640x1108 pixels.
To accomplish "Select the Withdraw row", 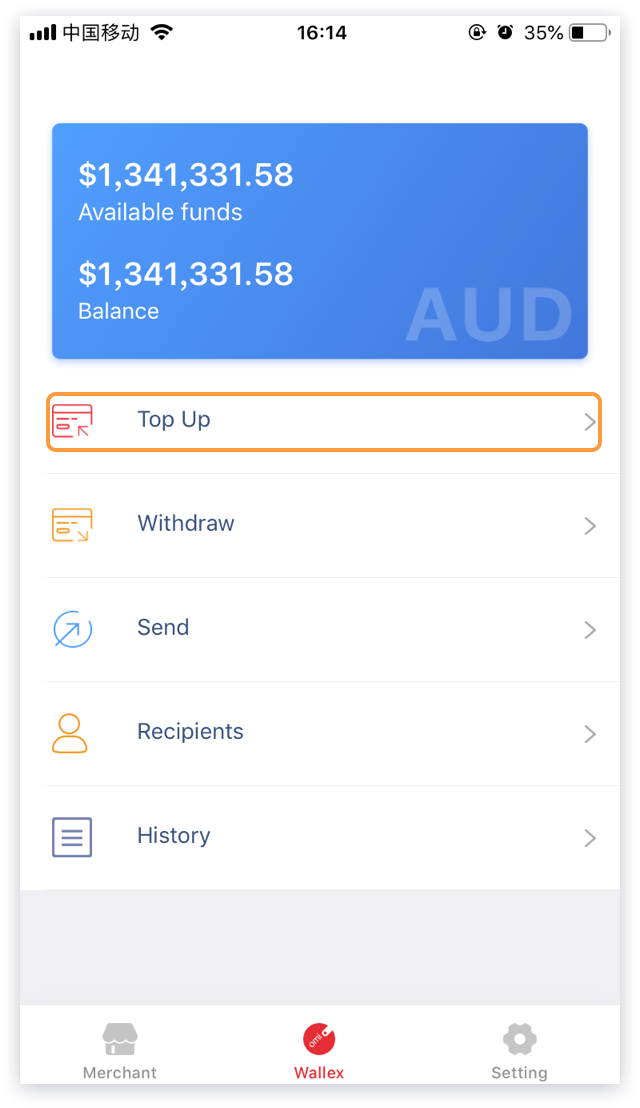I will [323, 525].
